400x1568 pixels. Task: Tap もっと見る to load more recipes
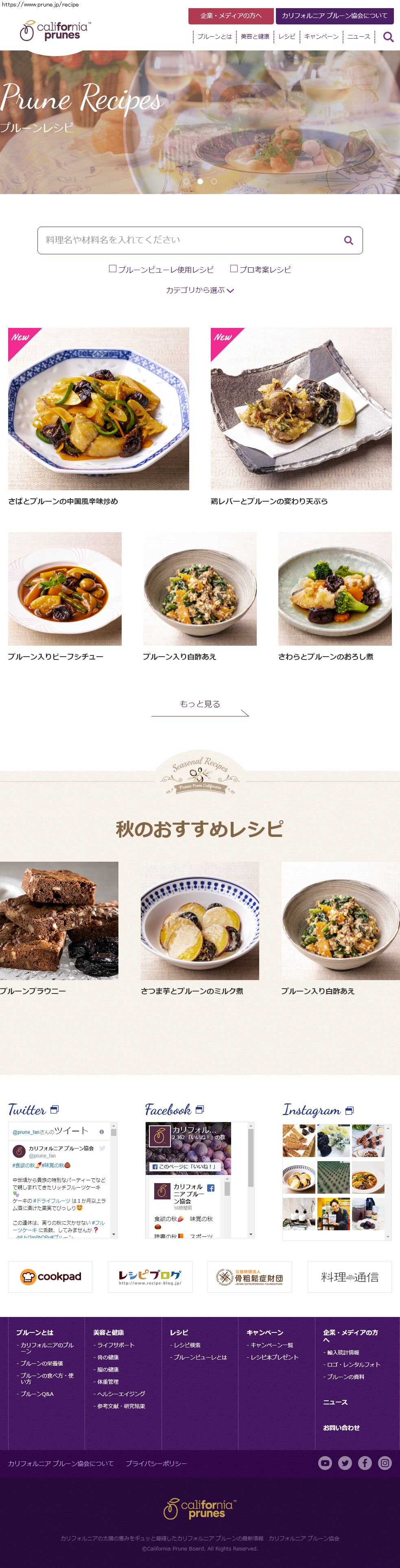pos(200,704)
